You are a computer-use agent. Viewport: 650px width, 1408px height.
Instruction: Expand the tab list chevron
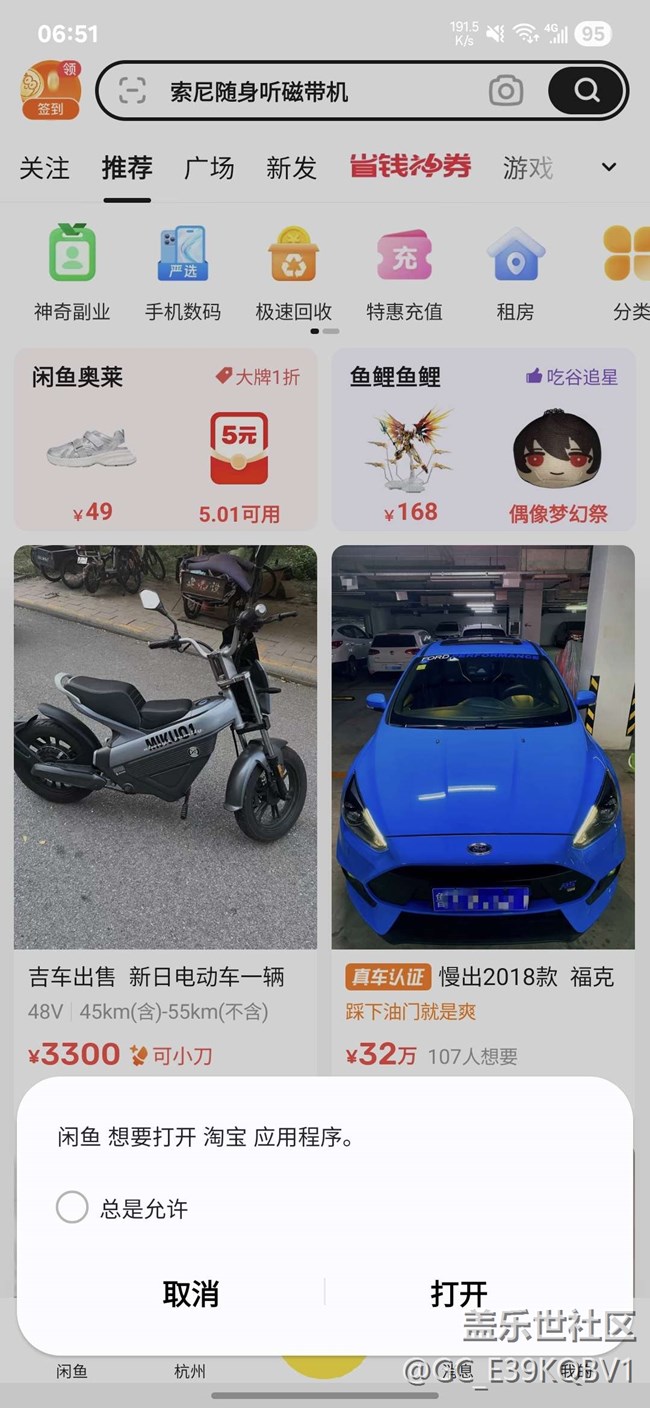609,167
